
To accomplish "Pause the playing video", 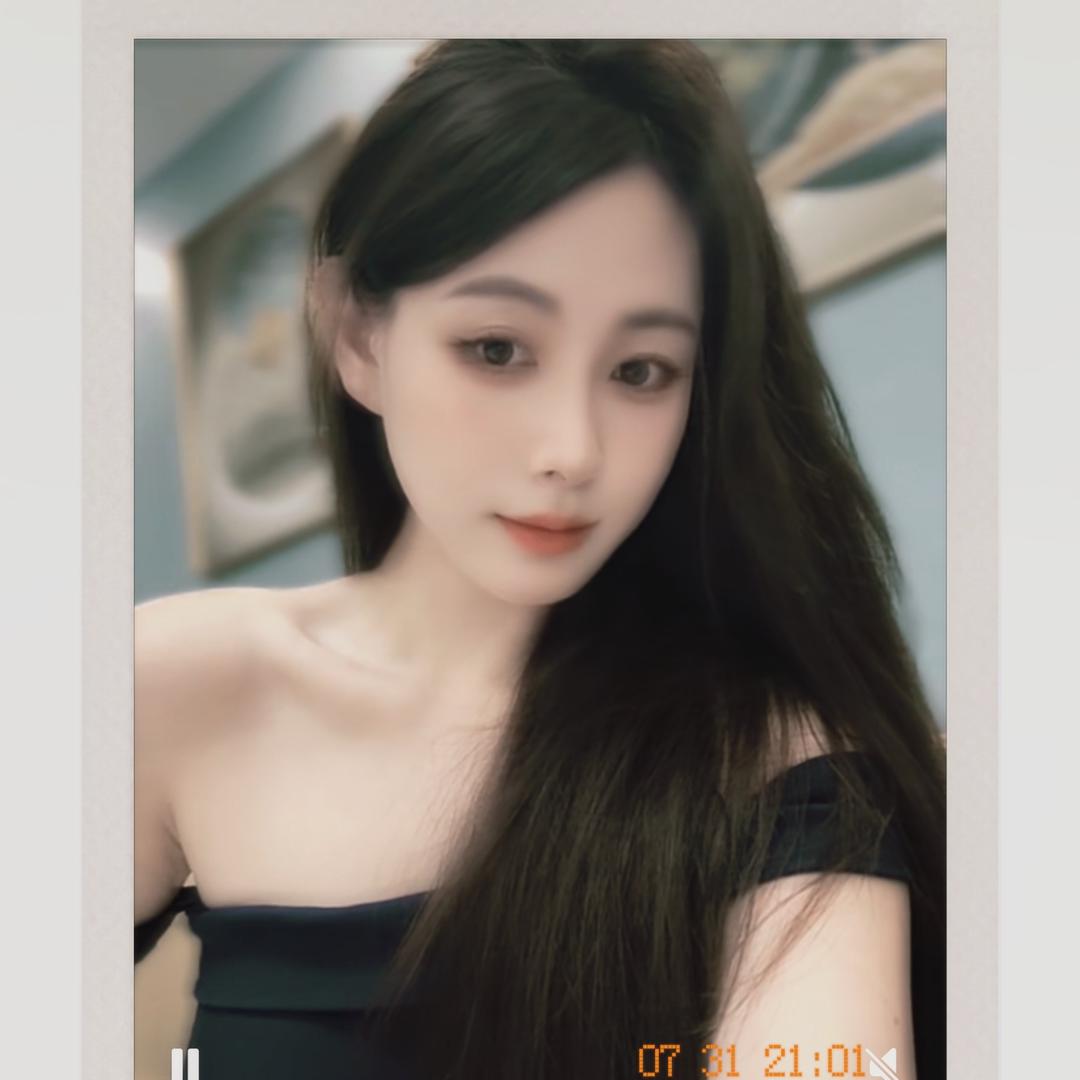I will [x=184, y=1064].
